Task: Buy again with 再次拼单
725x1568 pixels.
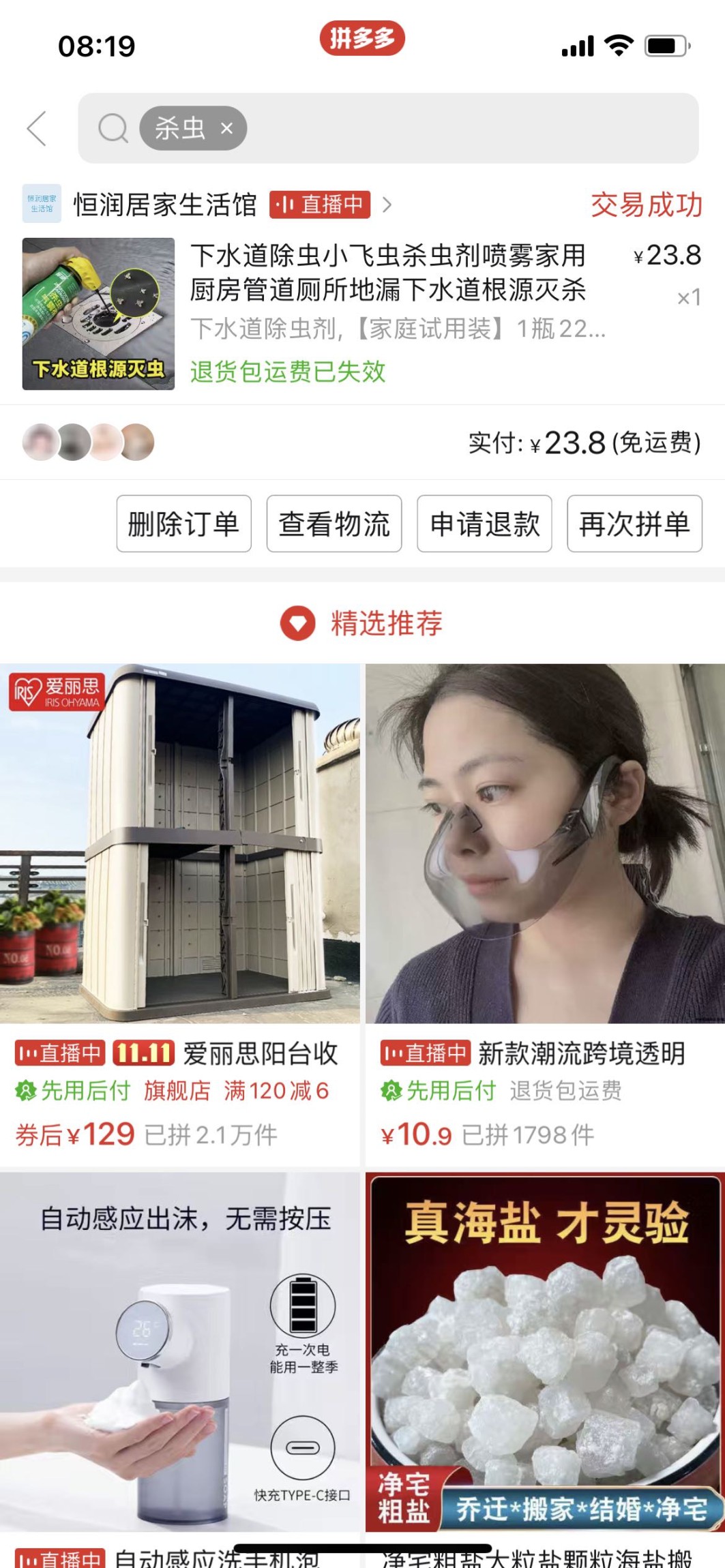Action: [x=634, y=524]
